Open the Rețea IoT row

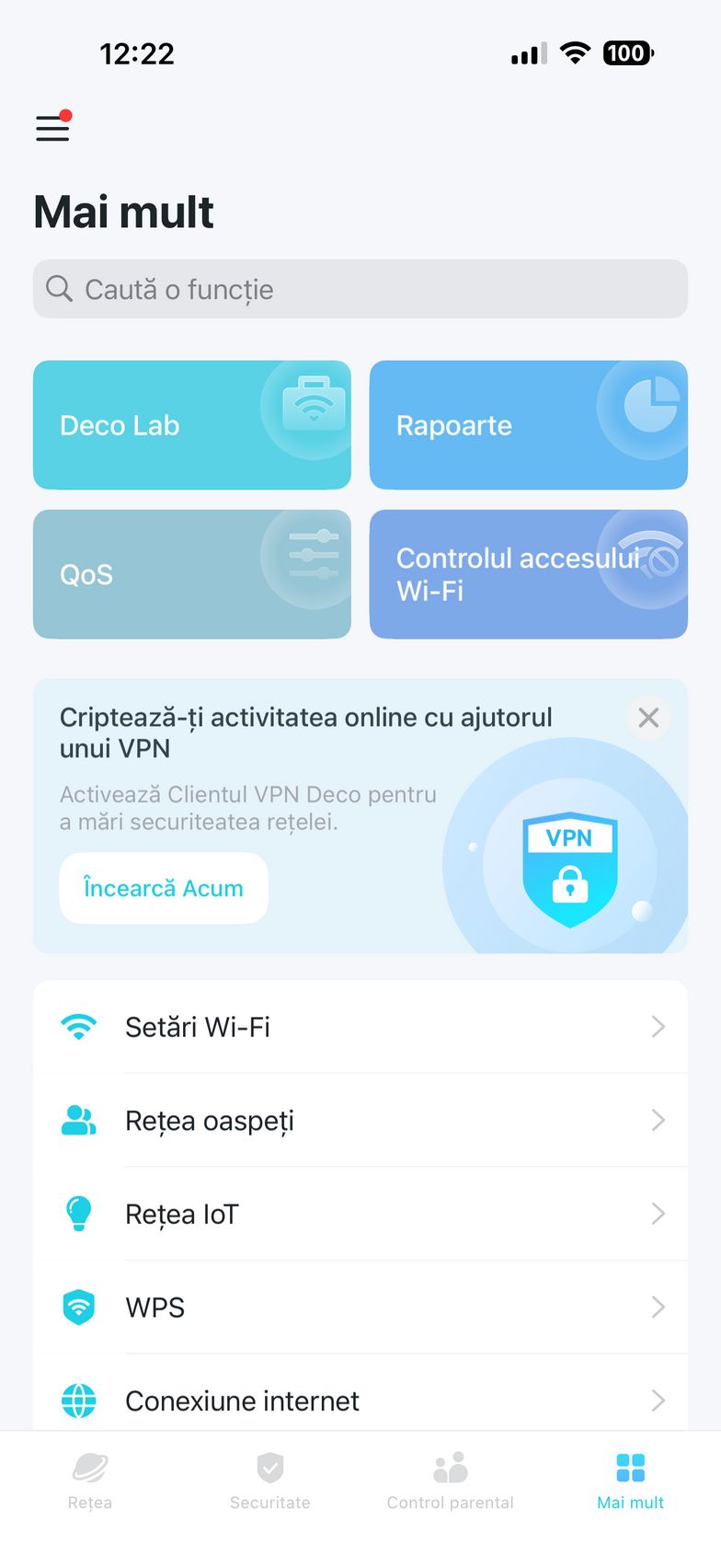(x=360, y=1215)
